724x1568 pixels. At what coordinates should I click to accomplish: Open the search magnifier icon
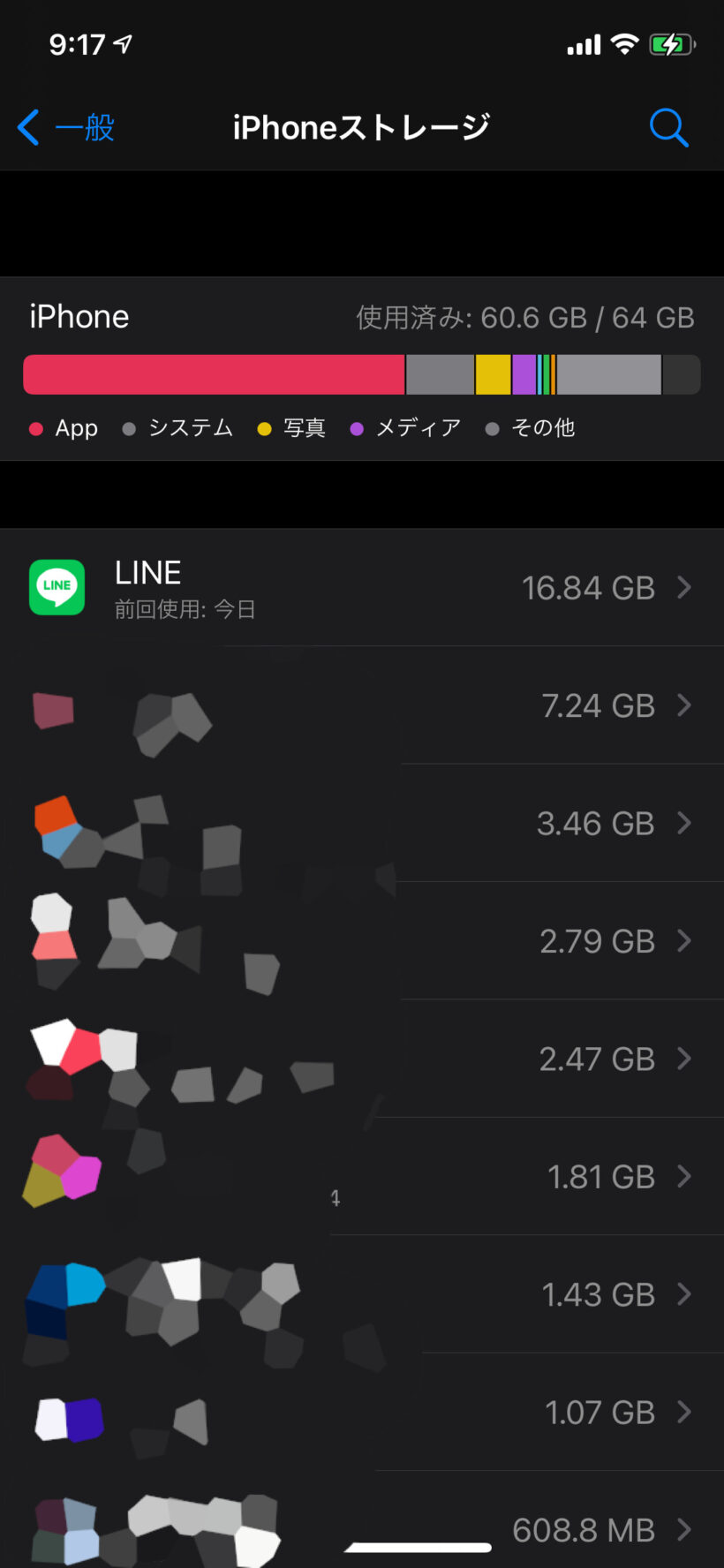[668, 128]
